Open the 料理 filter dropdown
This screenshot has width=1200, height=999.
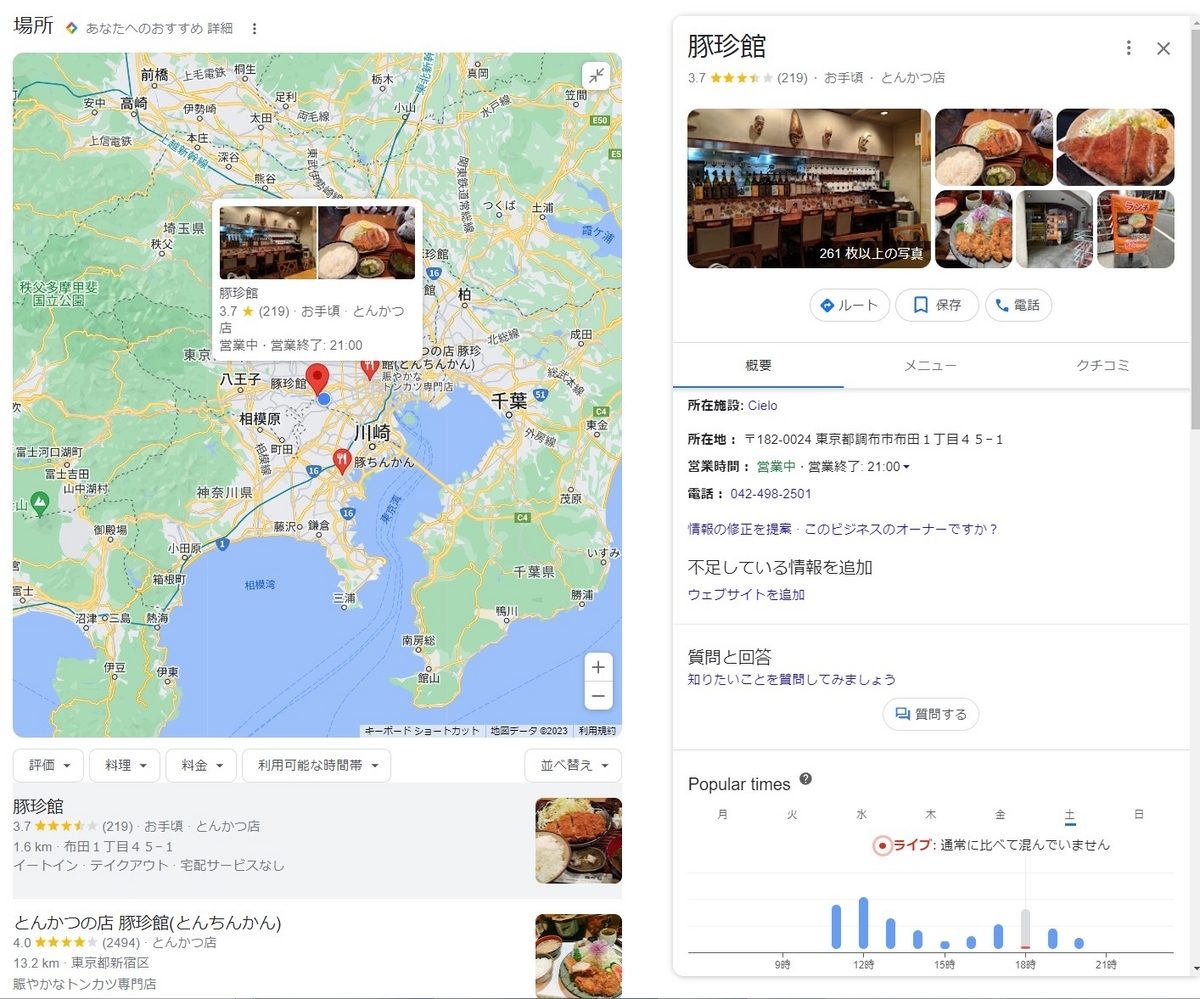[124, 765]
